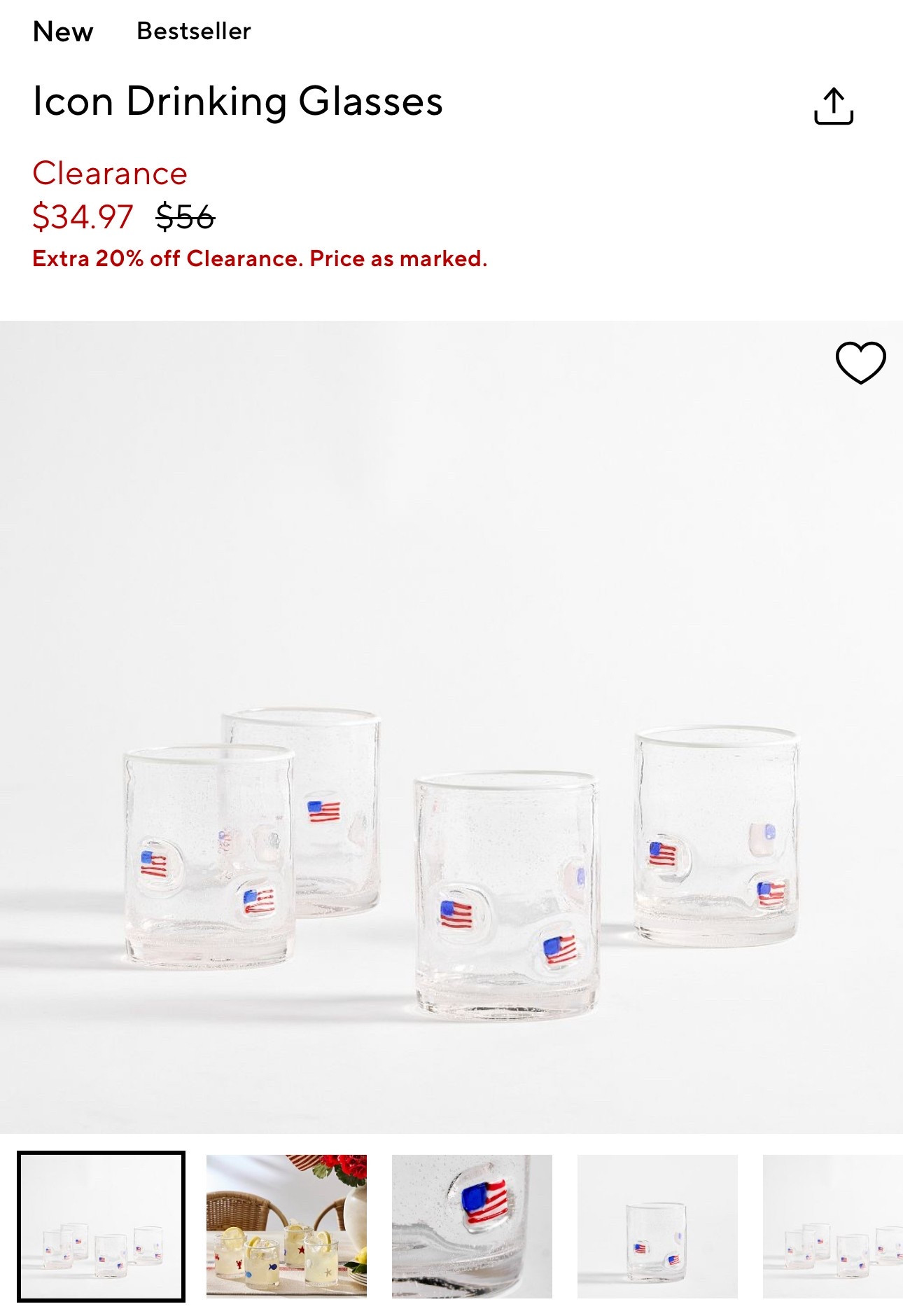Show the close-up flag detail thumbnail
Image resolution: width=903 pixels, height=1316 pixels.
472,1226
